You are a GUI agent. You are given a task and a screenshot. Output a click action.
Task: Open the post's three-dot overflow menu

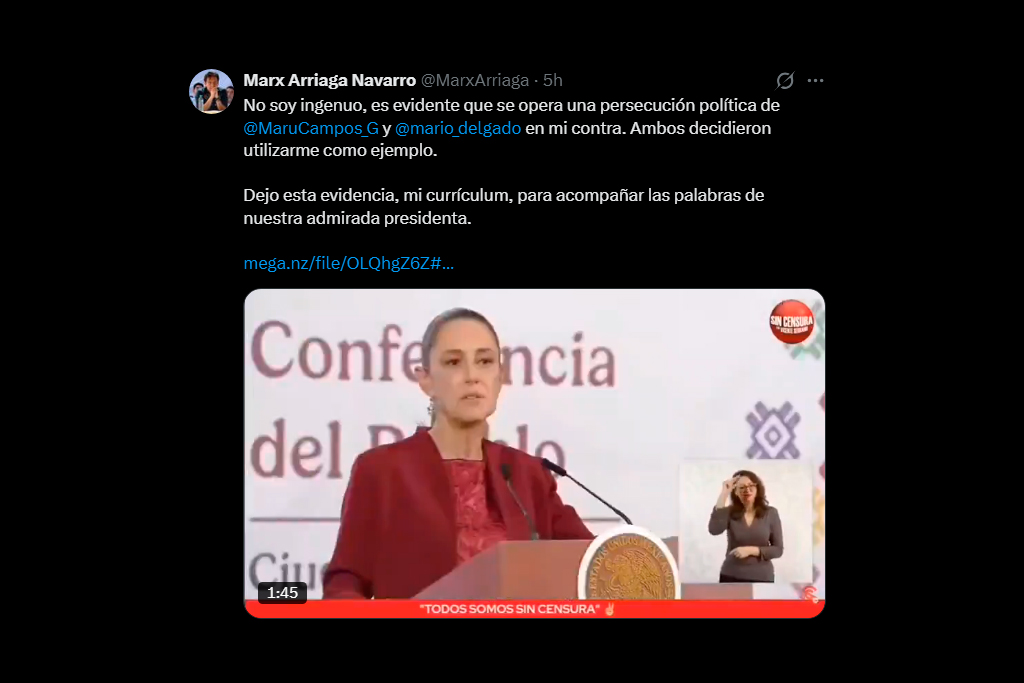pyautogui.click(x=815, y=81)
